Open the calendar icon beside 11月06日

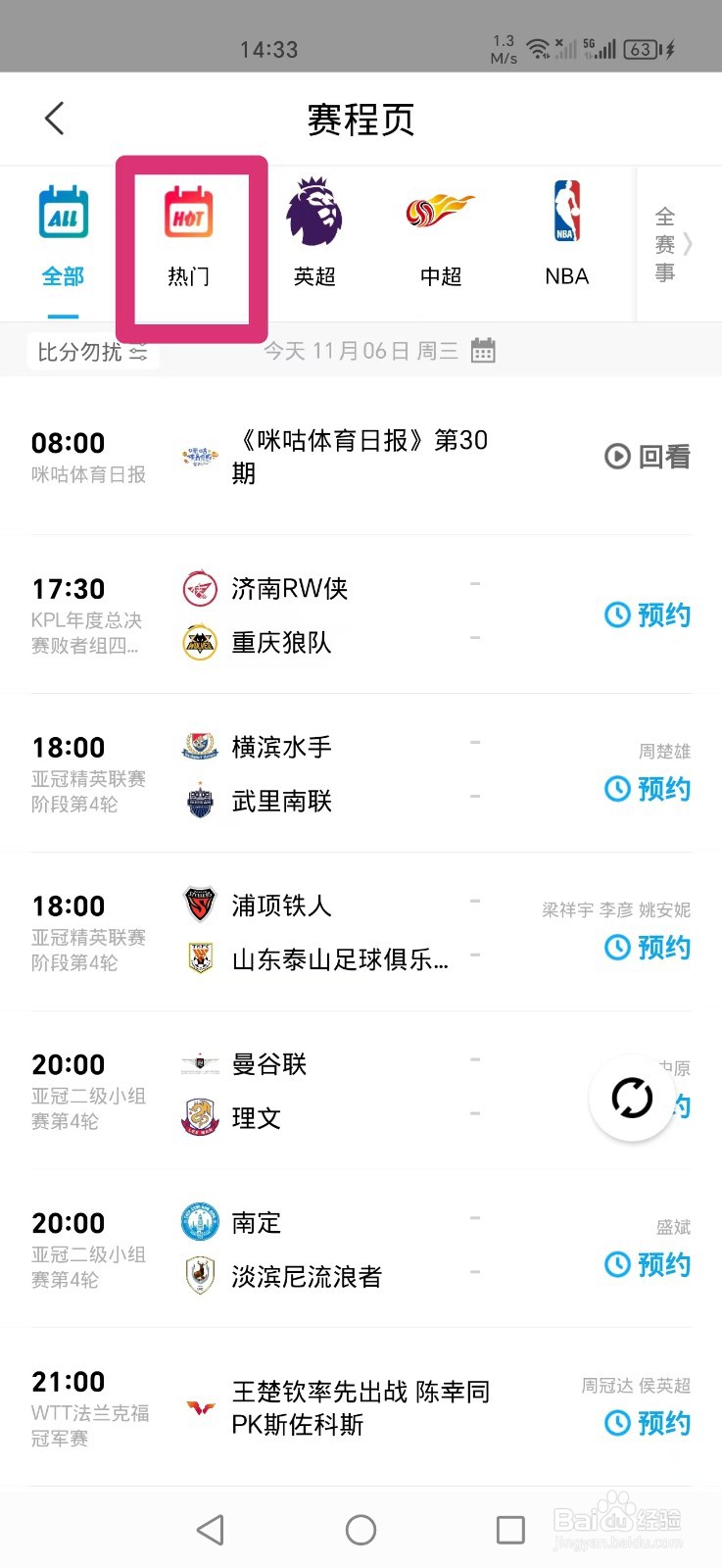tap(484, 350)
